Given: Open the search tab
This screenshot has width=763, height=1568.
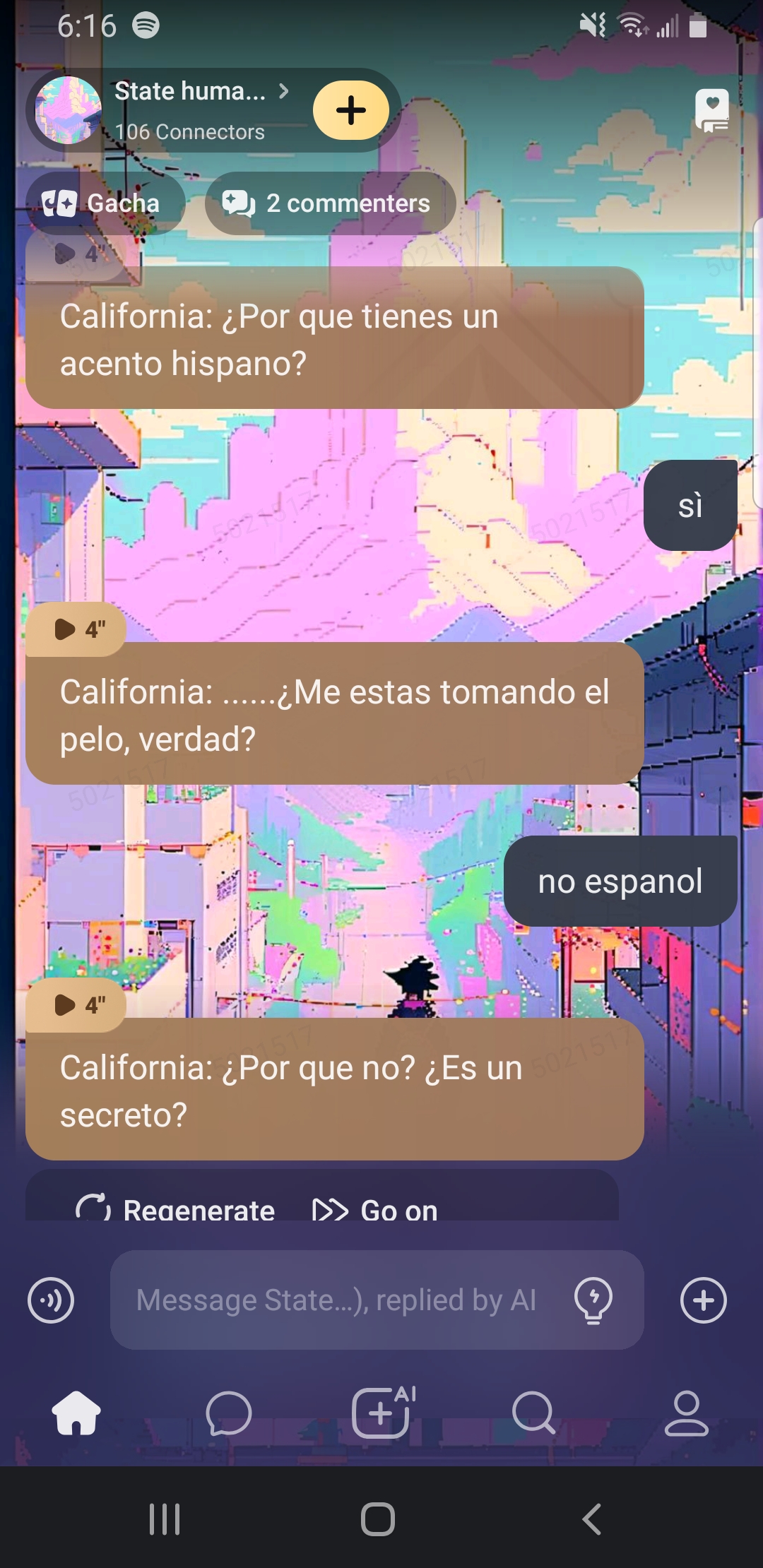Looking at the screenshot, I should pyautogui.click(x=533, y=1413).
